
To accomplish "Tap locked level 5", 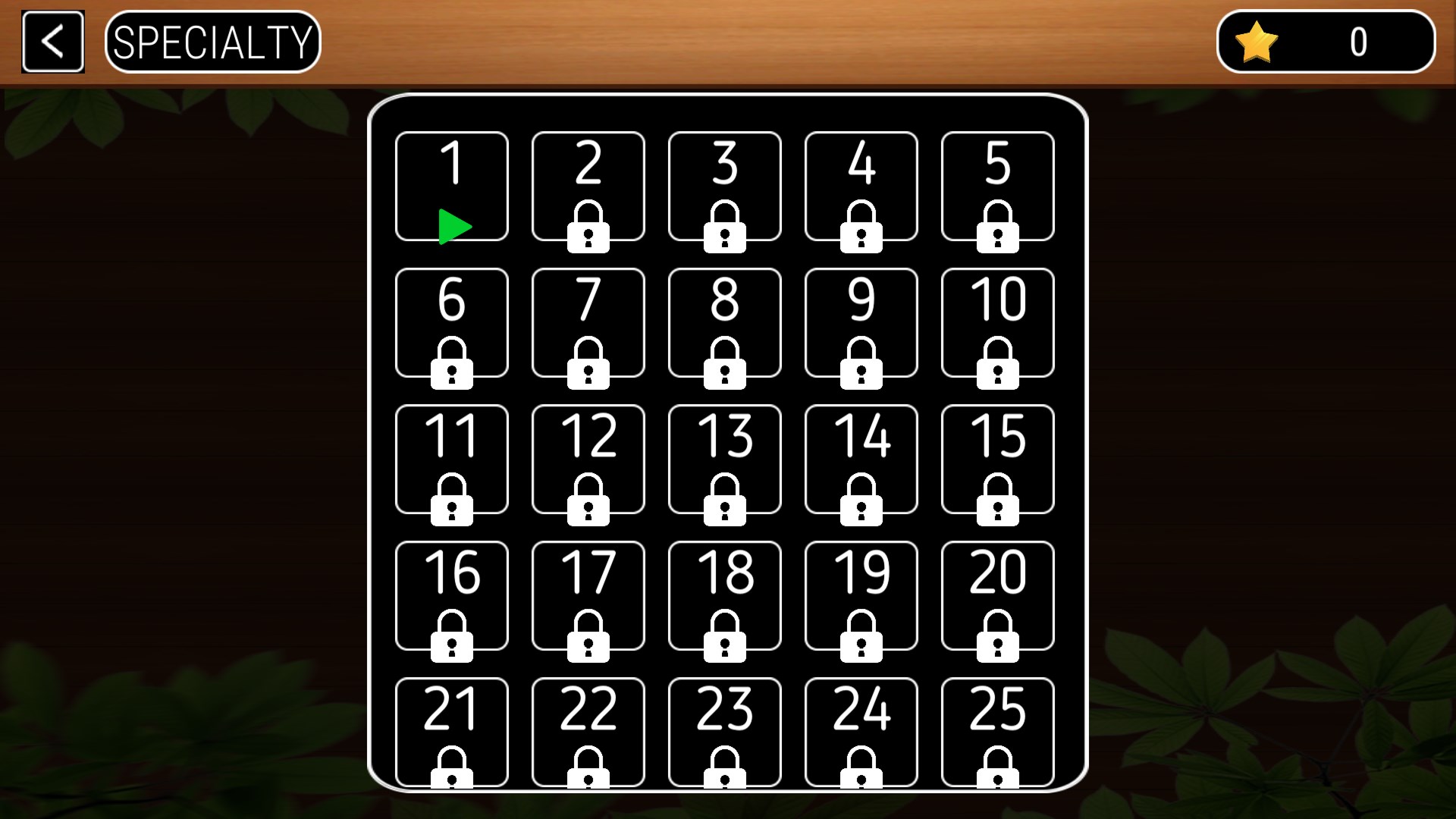I will [x=998, y=187].
